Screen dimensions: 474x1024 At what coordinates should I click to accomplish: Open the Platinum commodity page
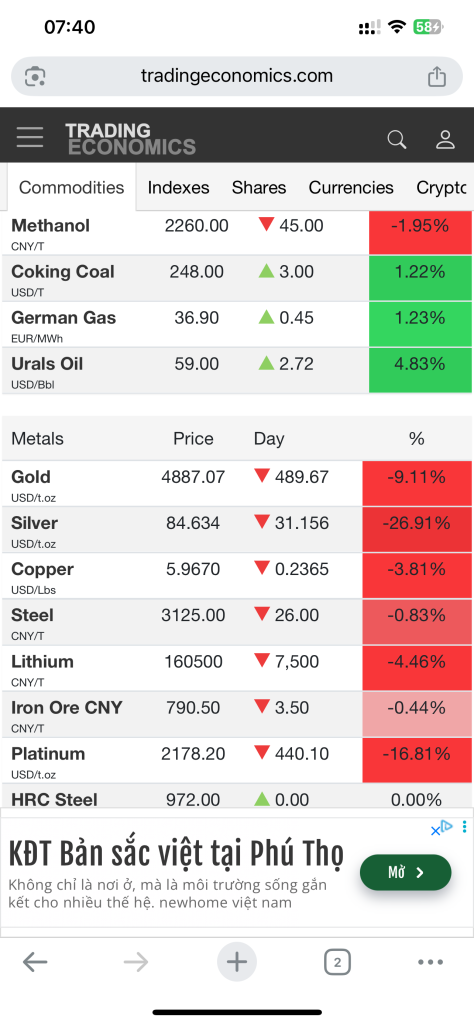(48, 754)
